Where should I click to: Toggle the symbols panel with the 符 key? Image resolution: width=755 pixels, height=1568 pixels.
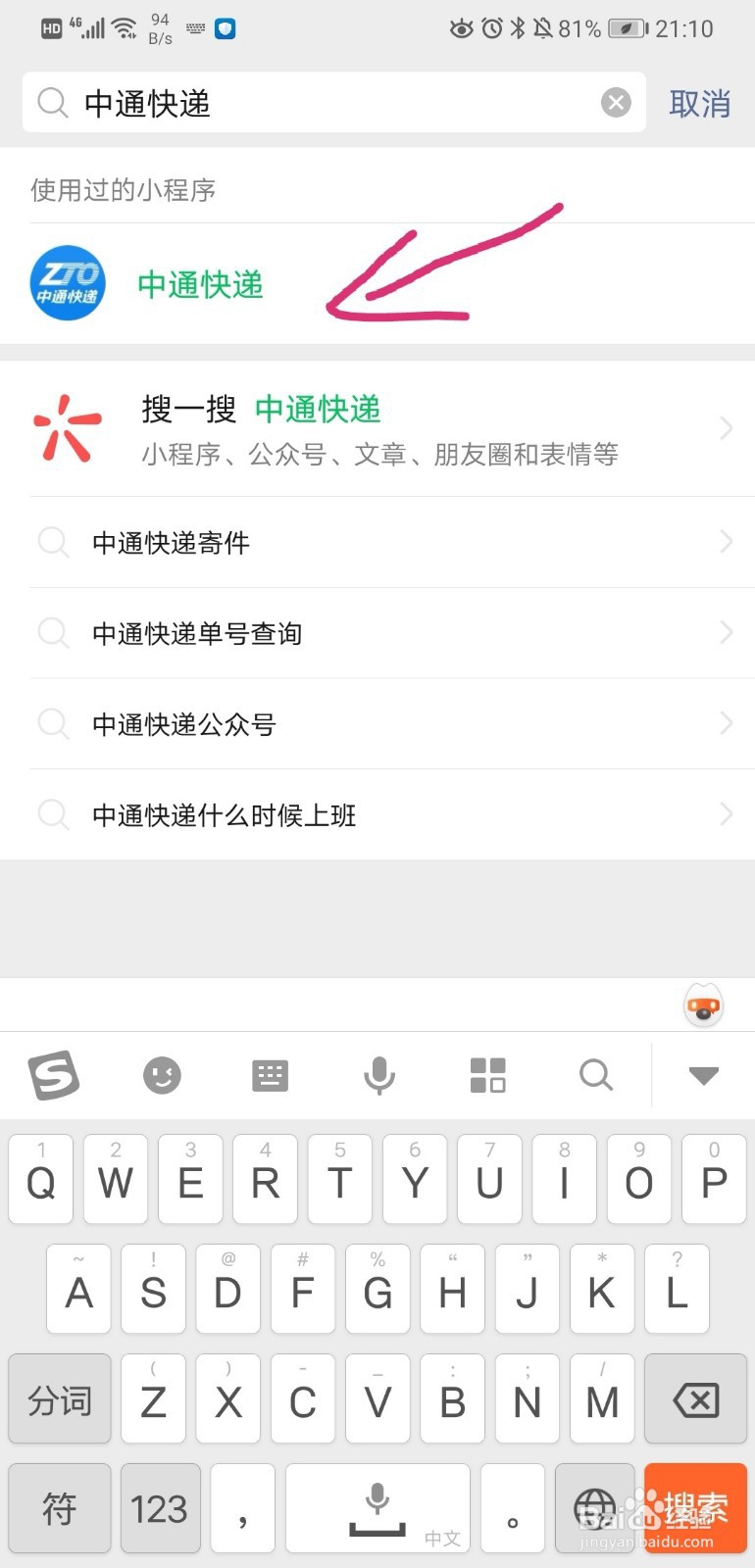click(59, 1508)
